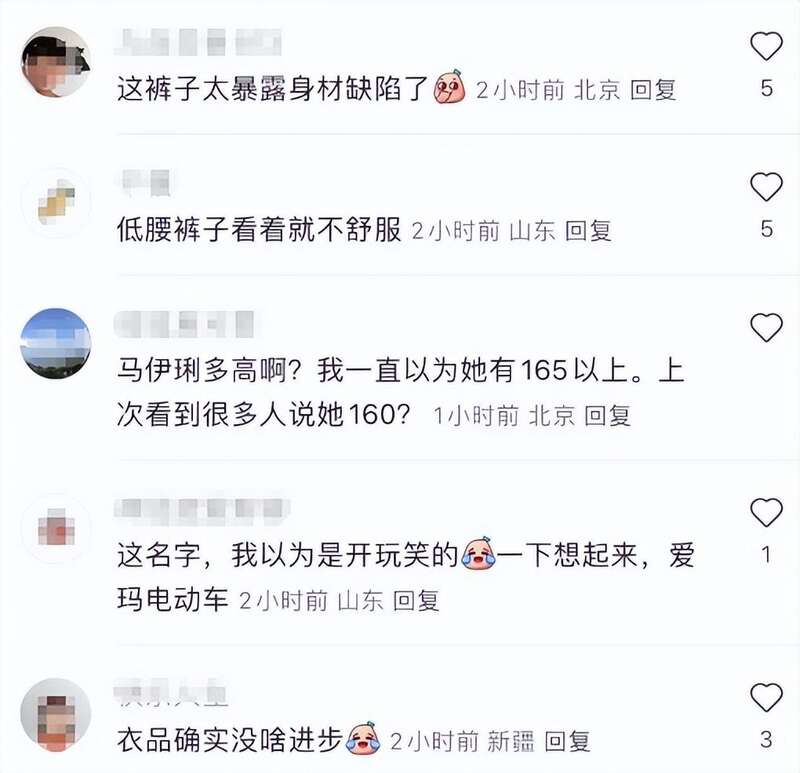Viewport: 800px width, 773px height.
Task: Open the landscape avatar of 马伊琍多高啊 commenter
Action: (55, 342)
